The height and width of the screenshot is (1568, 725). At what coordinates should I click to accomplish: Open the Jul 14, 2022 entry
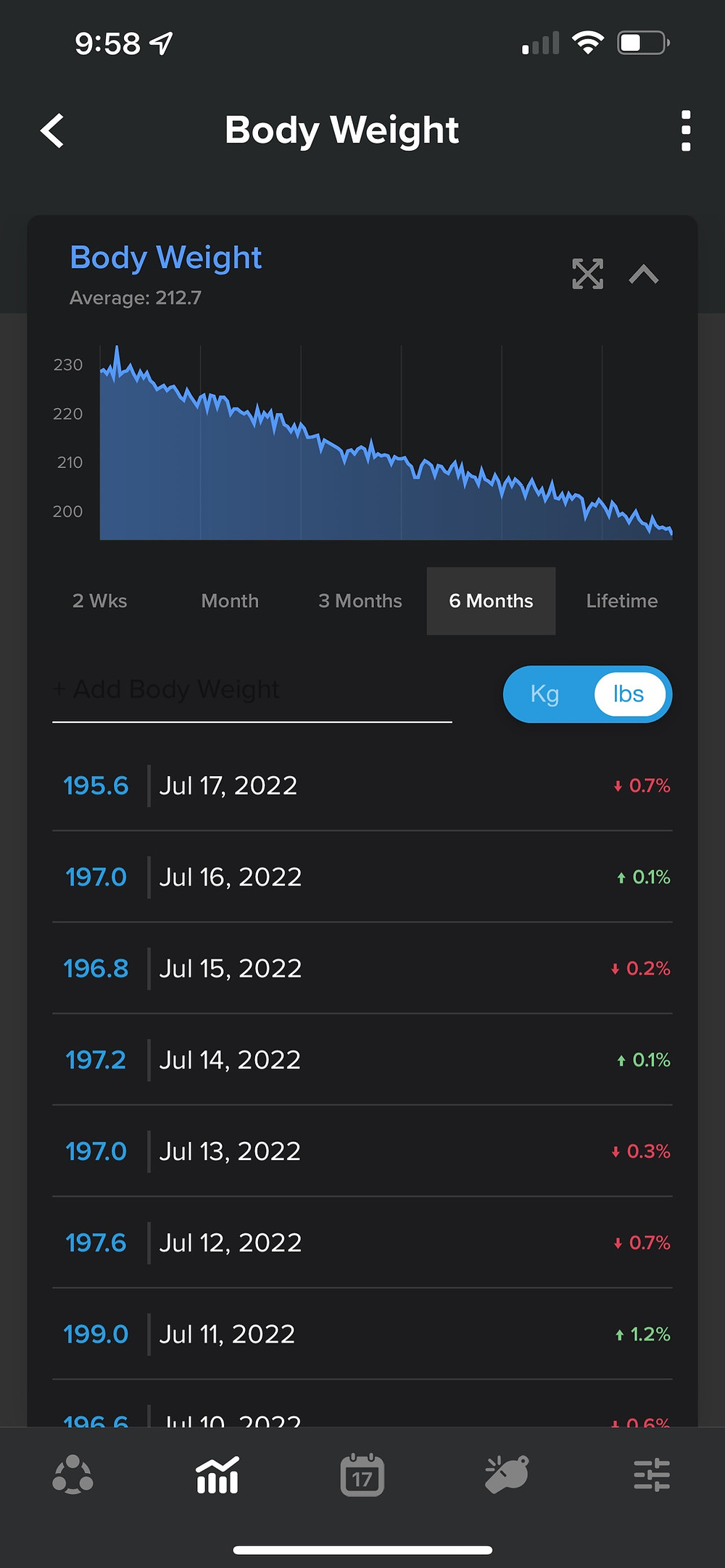tap(362, 1059)
